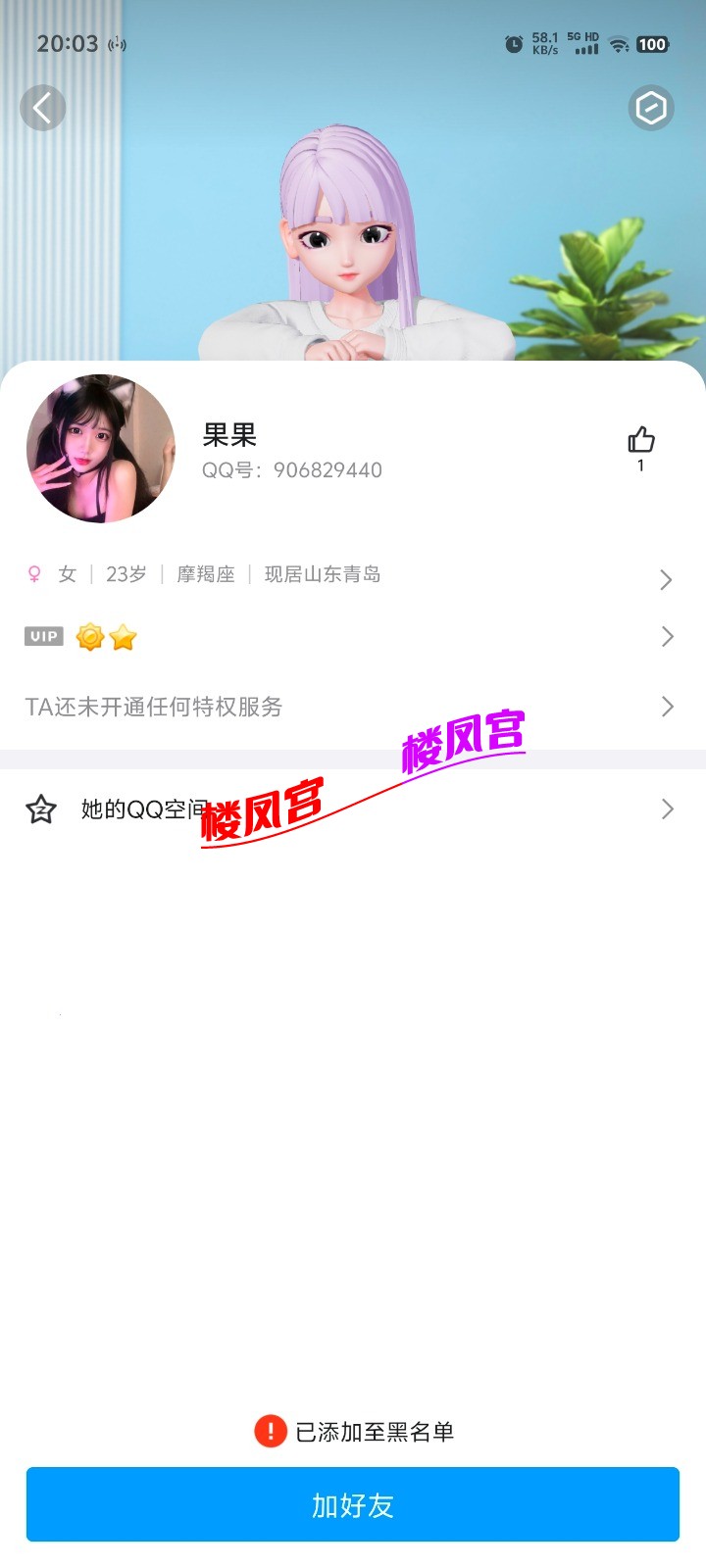Click the alarm clock status bar icon

pos(513,44)
